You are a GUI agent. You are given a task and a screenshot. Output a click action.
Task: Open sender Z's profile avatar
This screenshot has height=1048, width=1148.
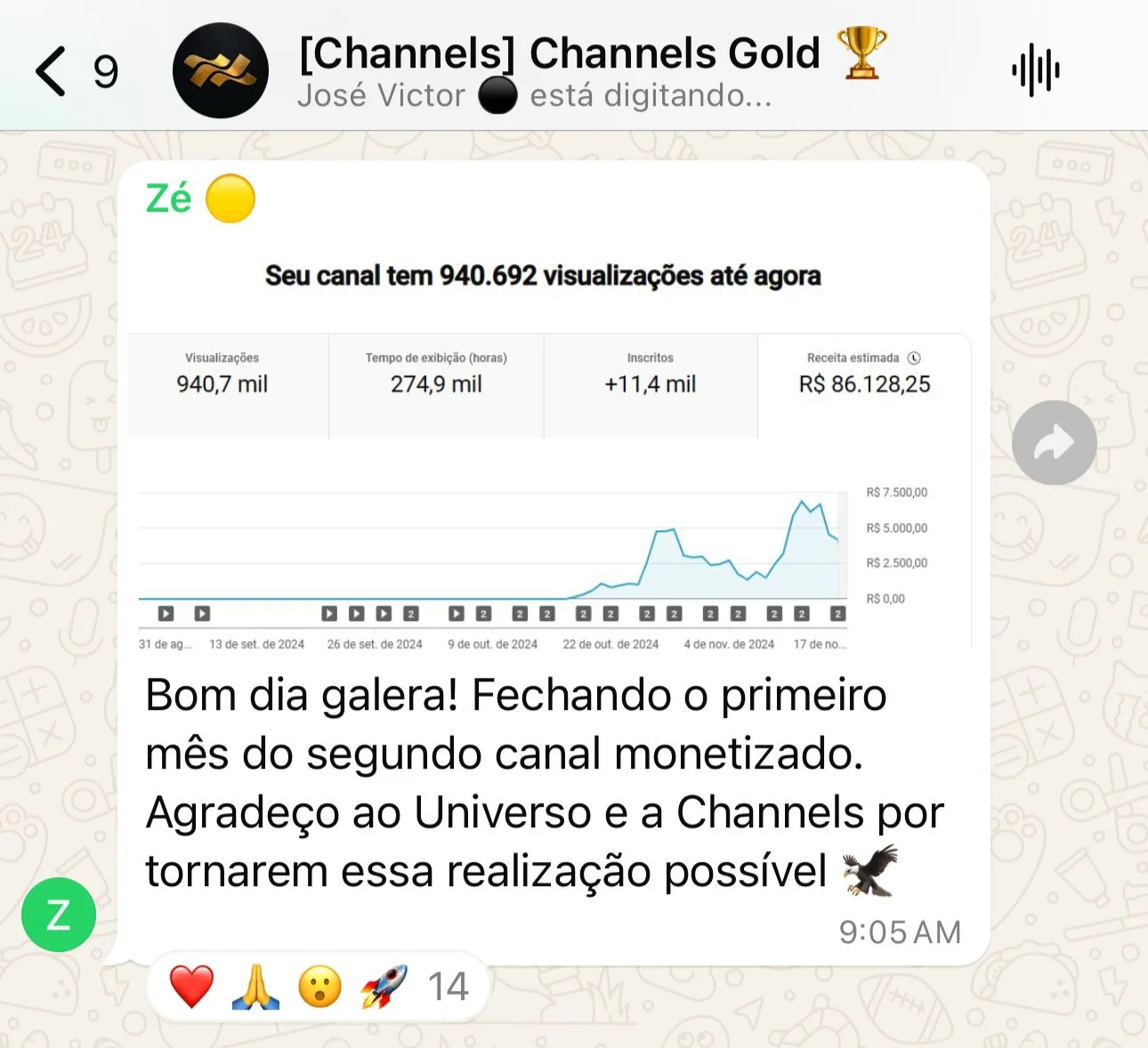click(x=59, y=915)
